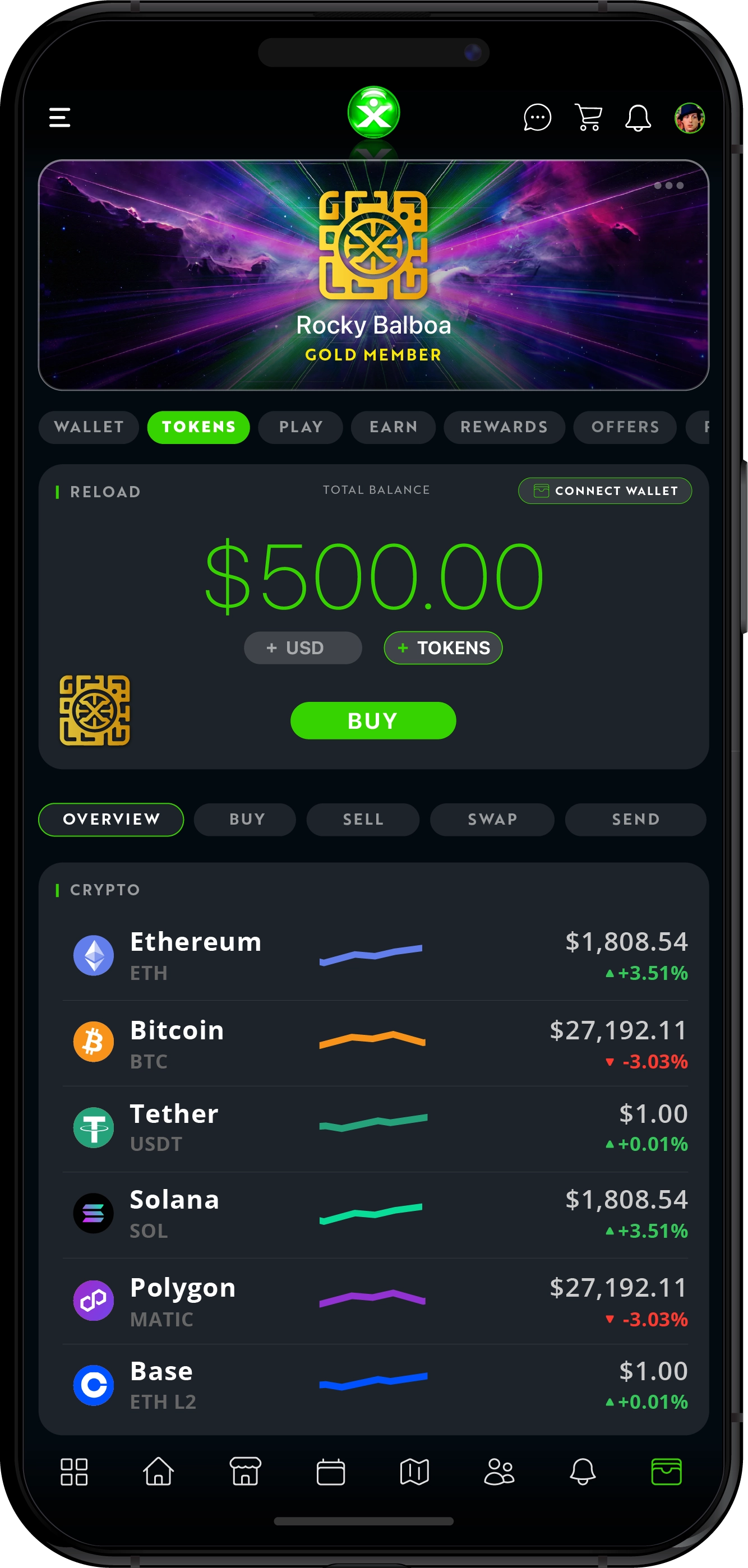Image resolution: width=748 pixels, height=1568 pixels.
Task: Open the Solana row
Action: coord(375,1214)
